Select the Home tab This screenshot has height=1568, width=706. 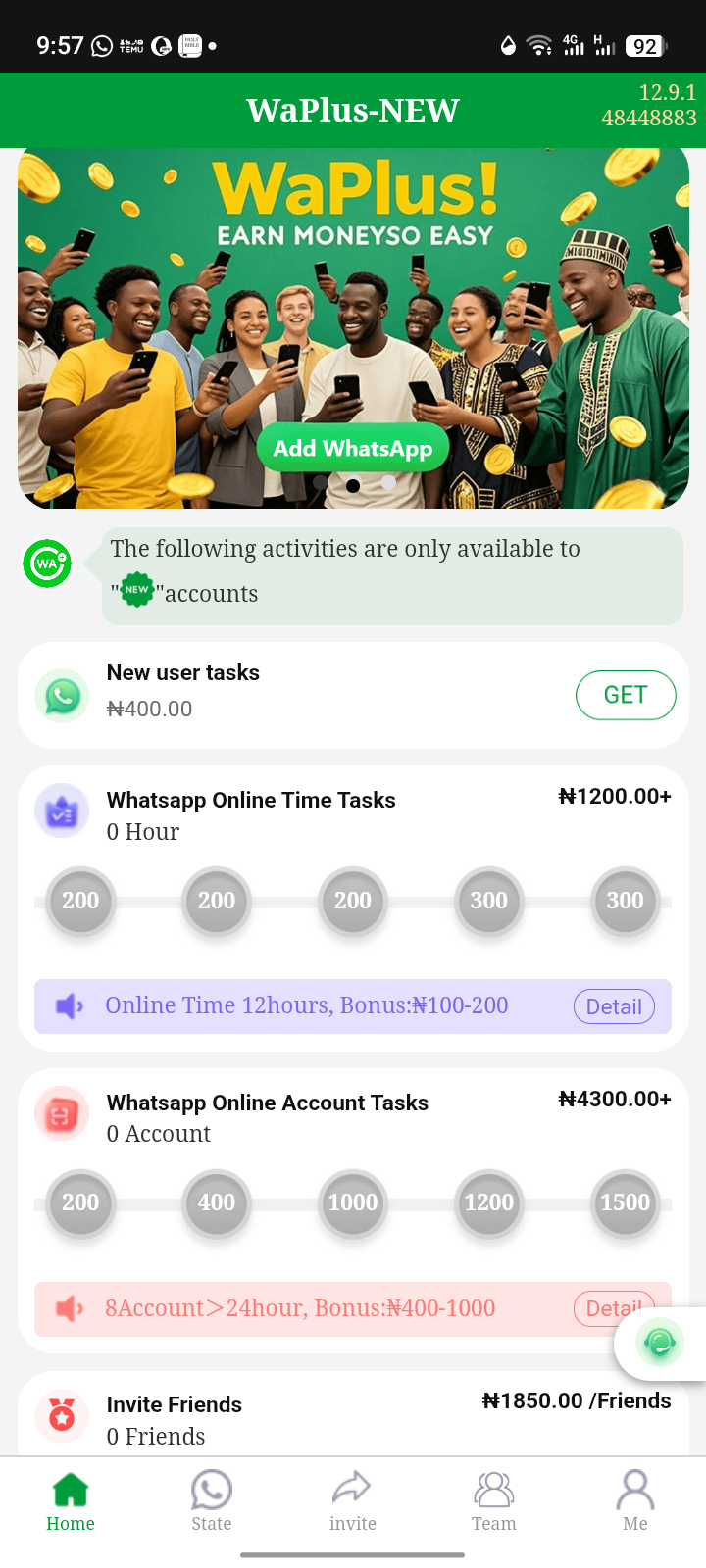click(71, 1500)
